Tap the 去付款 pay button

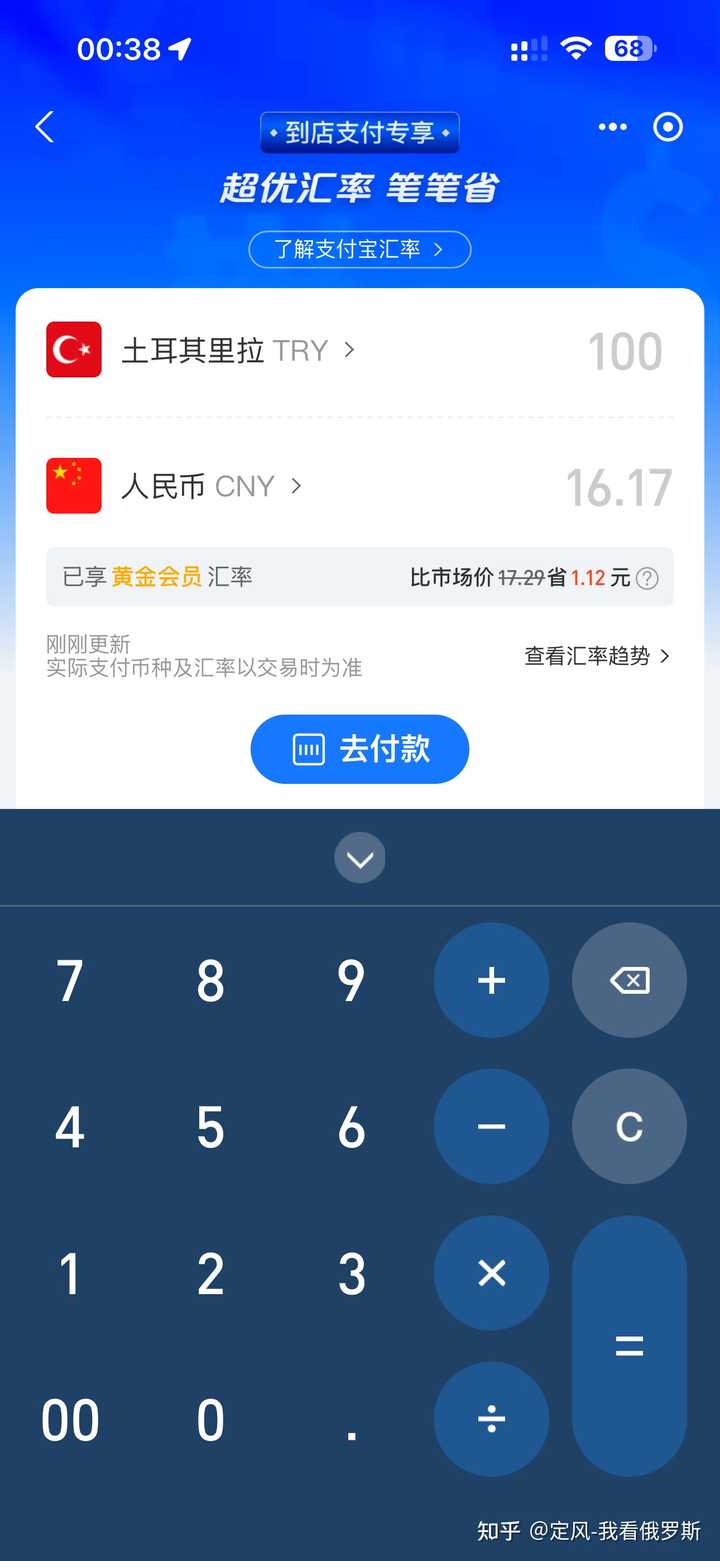point(359,749)
